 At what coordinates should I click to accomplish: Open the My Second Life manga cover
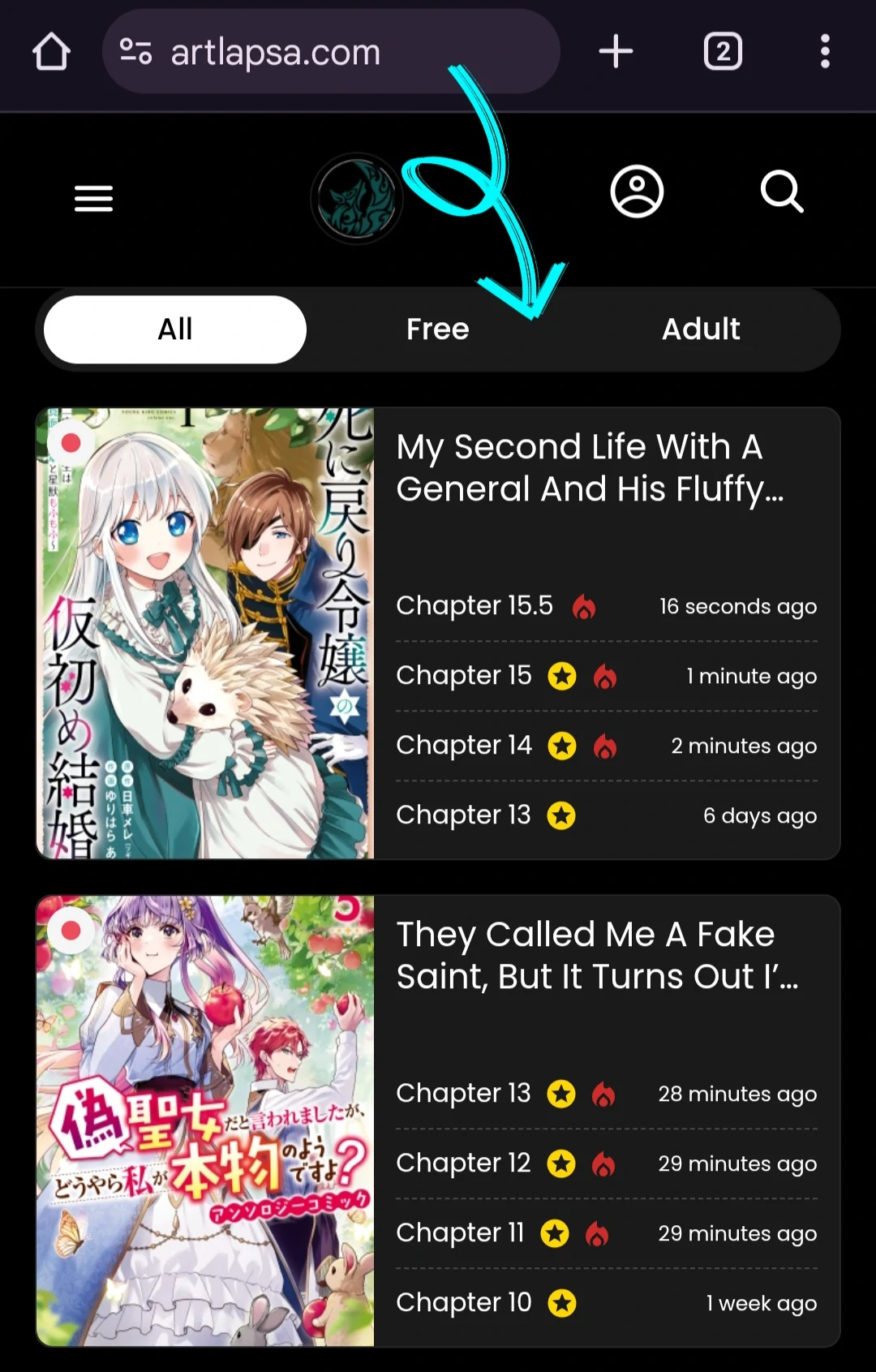(205, 634)
